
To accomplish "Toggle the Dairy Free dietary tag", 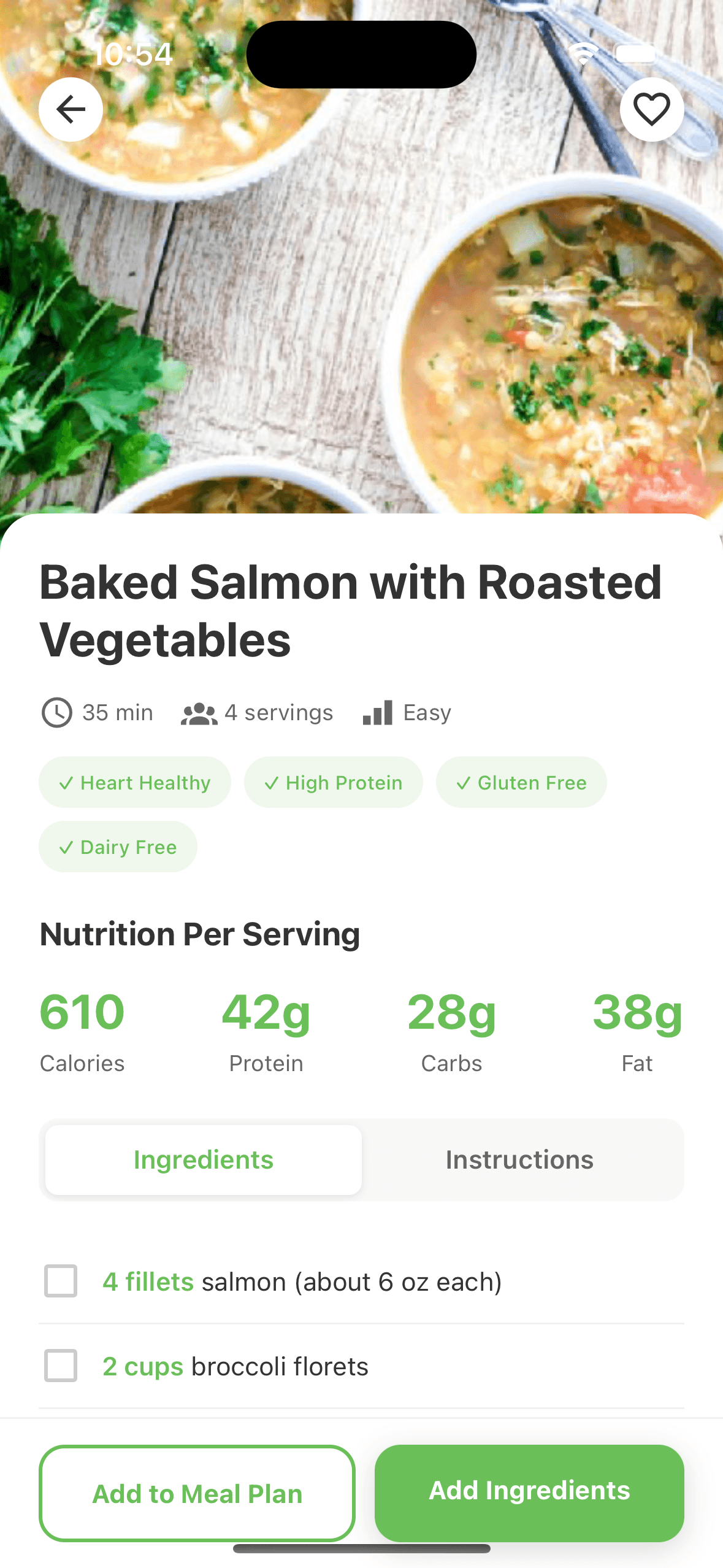I will [x=117, y=847].
